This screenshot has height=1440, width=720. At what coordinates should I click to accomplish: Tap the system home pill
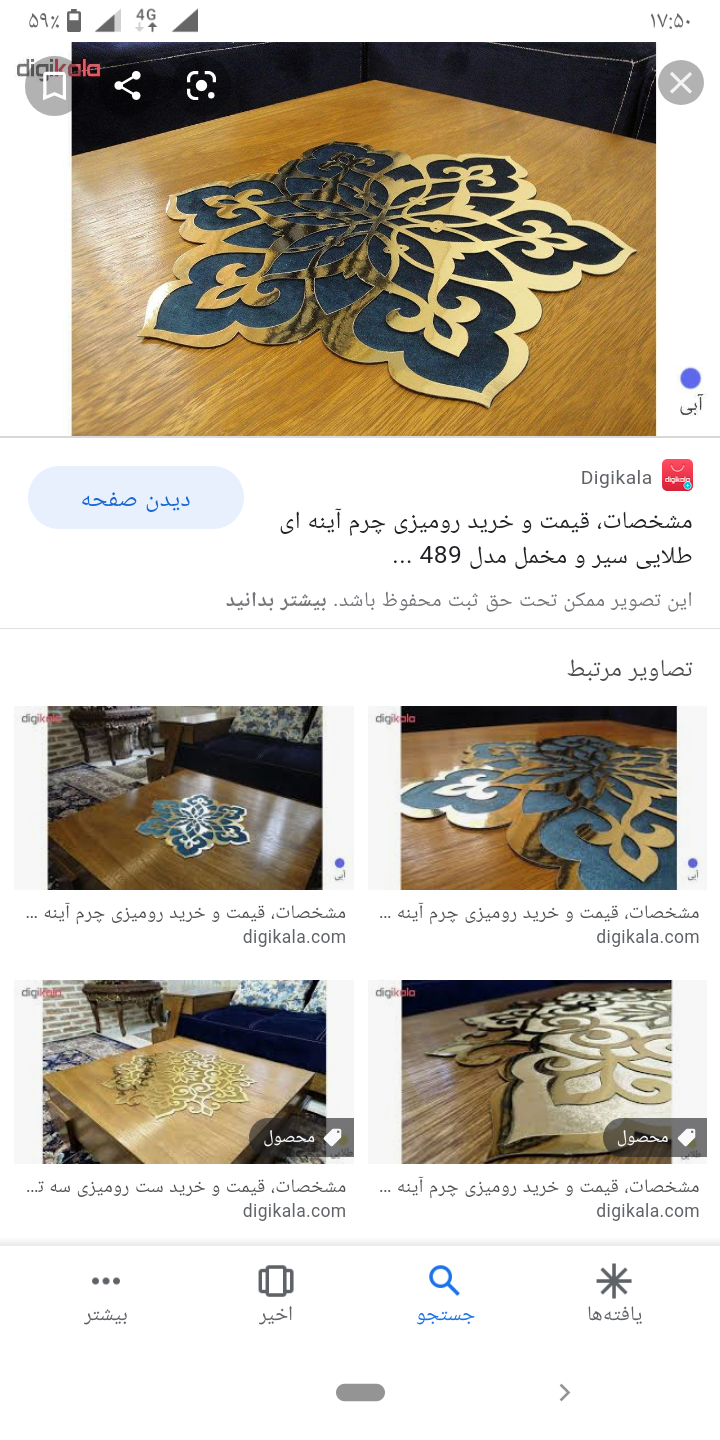360,1392
